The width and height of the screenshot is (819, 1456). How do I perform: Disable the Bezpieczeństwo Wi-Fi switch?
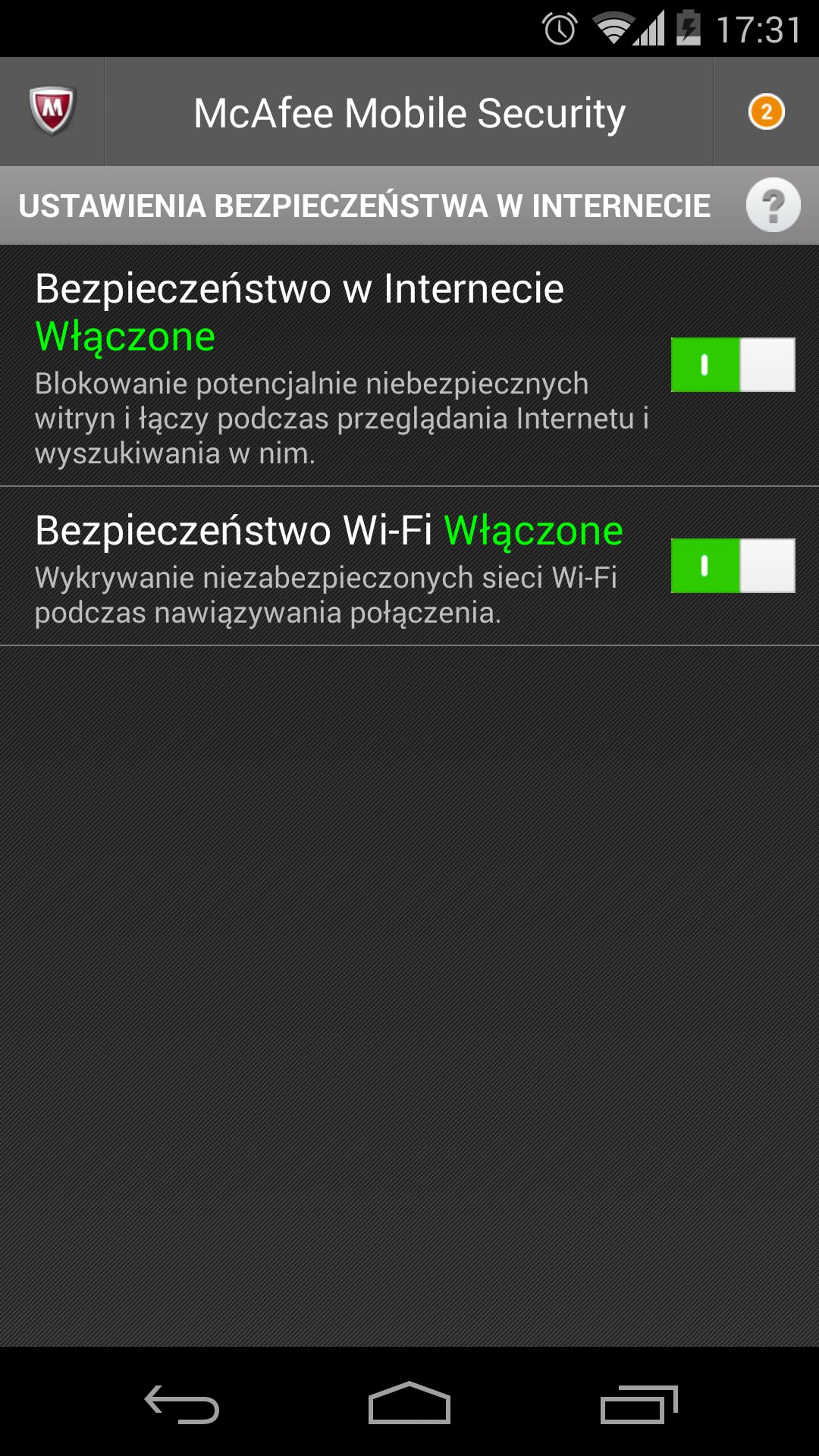tap(733, 566)
